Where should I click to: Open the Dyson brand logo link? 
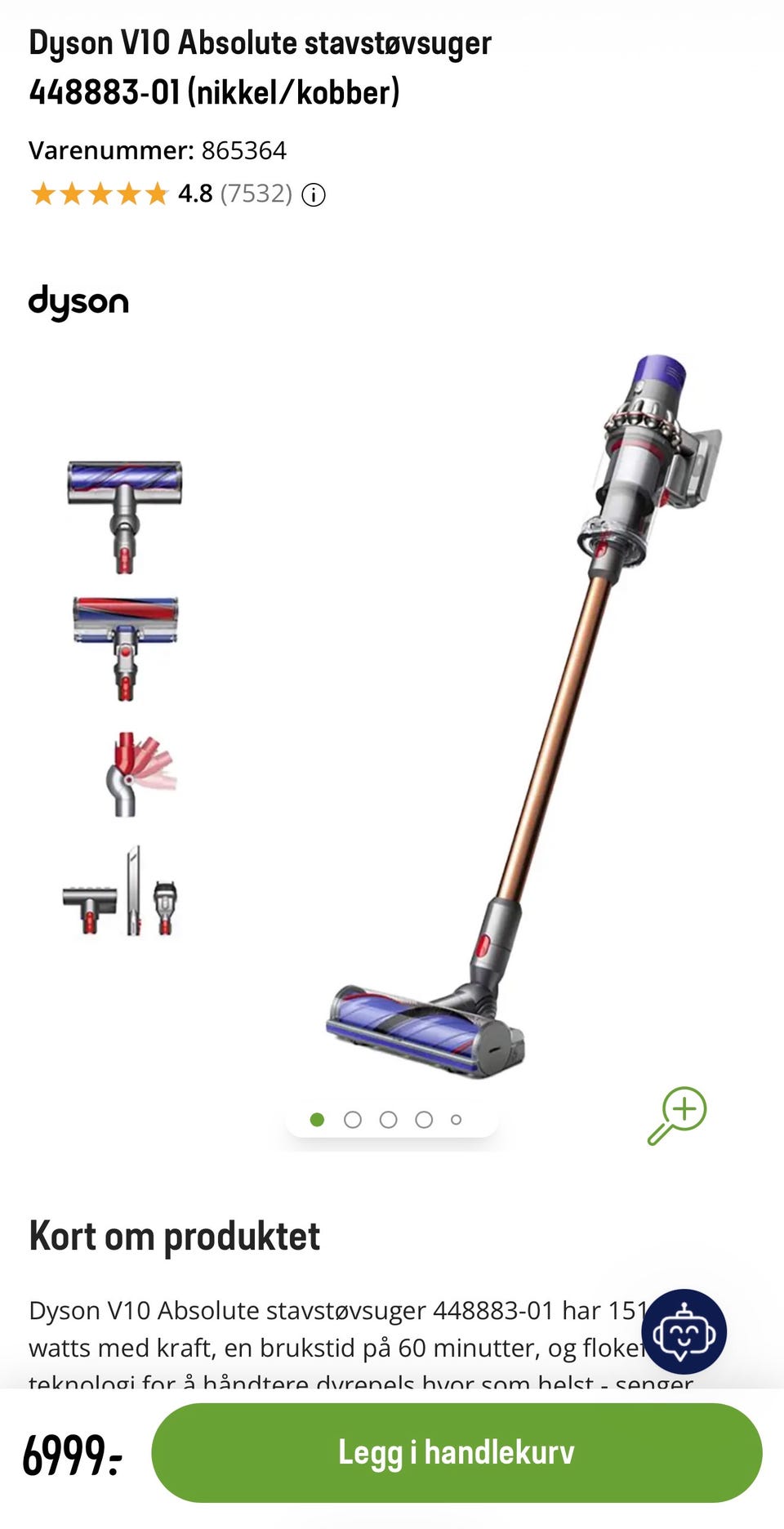coord(78,303)
